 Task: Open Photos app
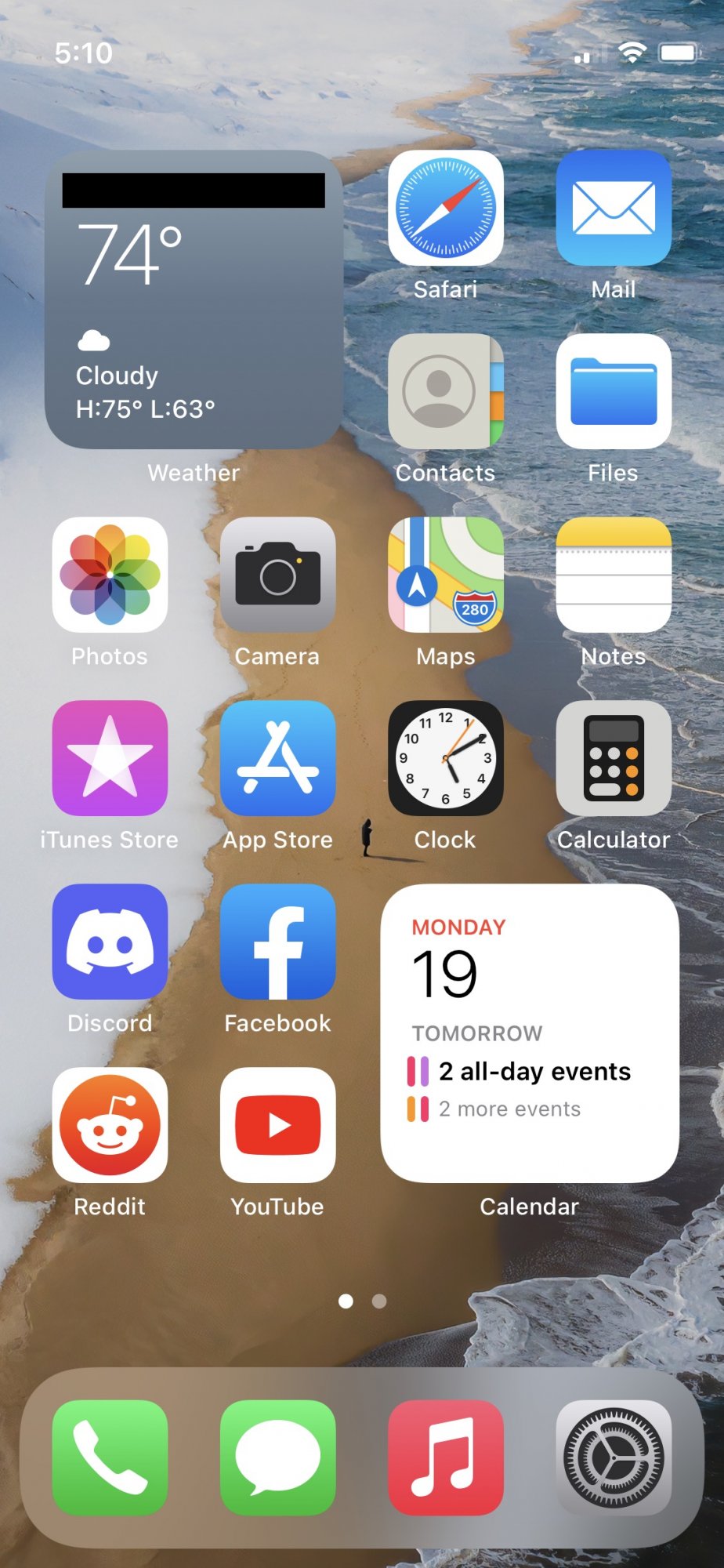coord(110,575)
